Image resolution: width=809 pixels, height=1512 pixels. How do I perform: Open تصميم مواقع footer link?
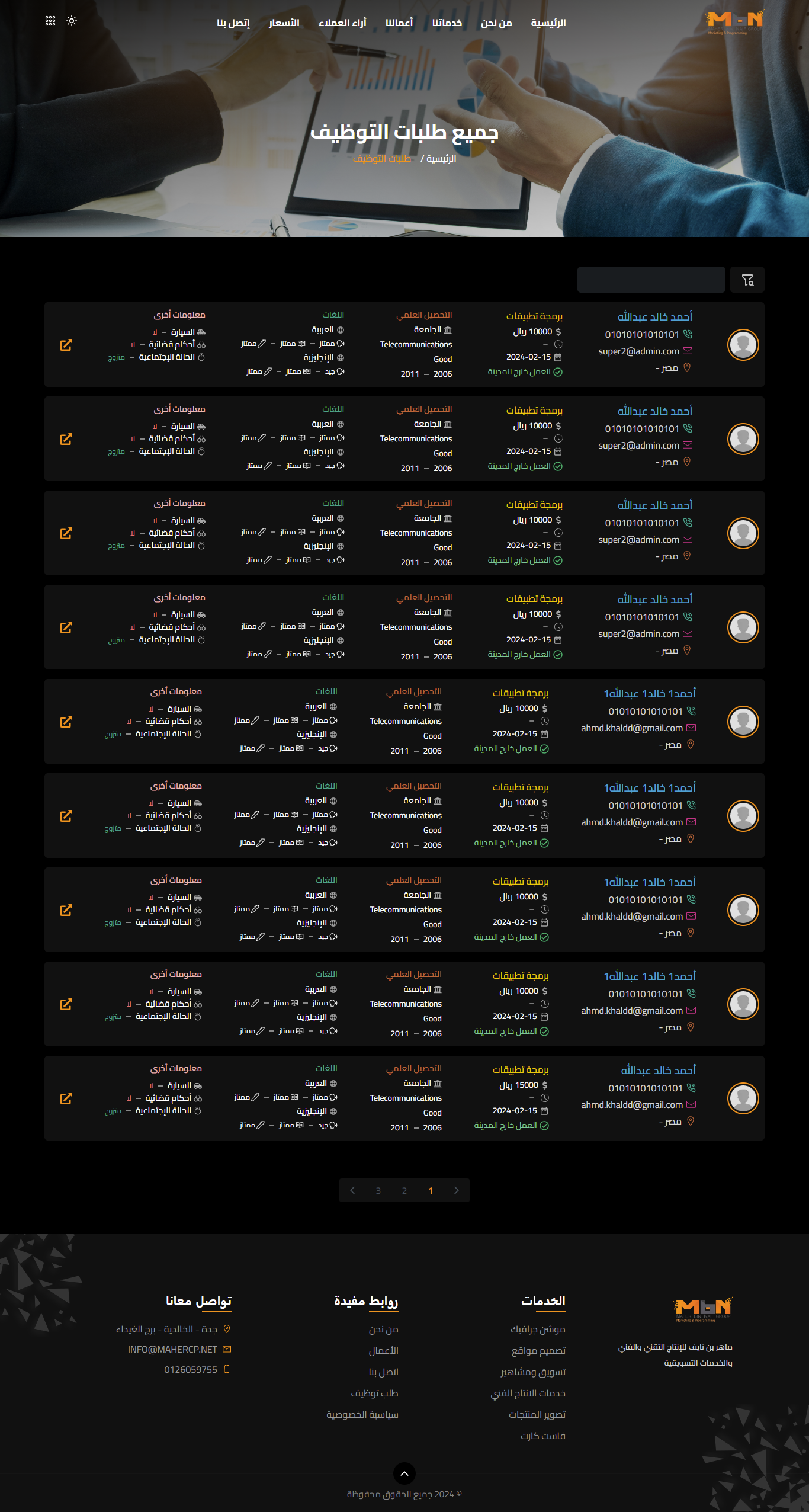point(538,1351)
